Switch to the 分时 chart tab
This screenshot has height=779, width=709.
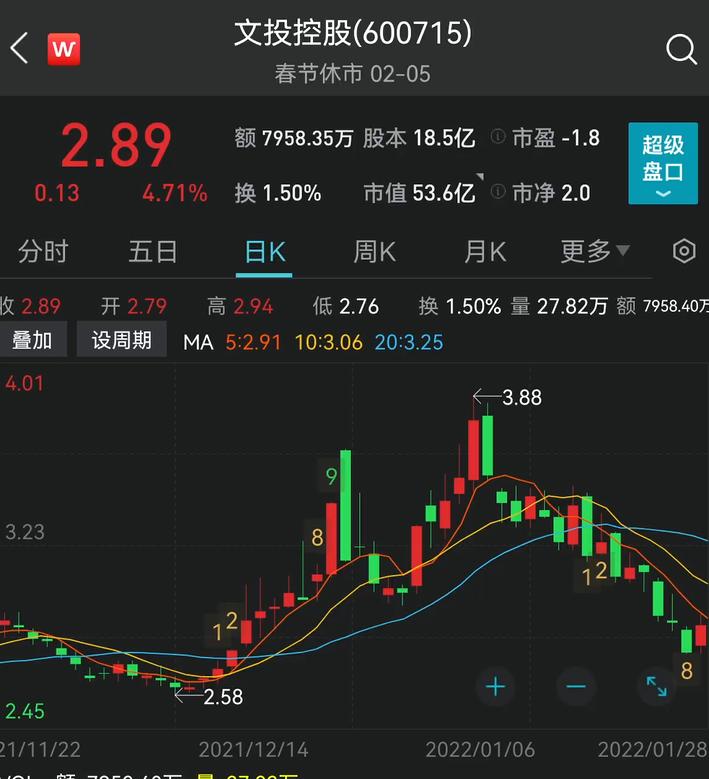(43, 251)
